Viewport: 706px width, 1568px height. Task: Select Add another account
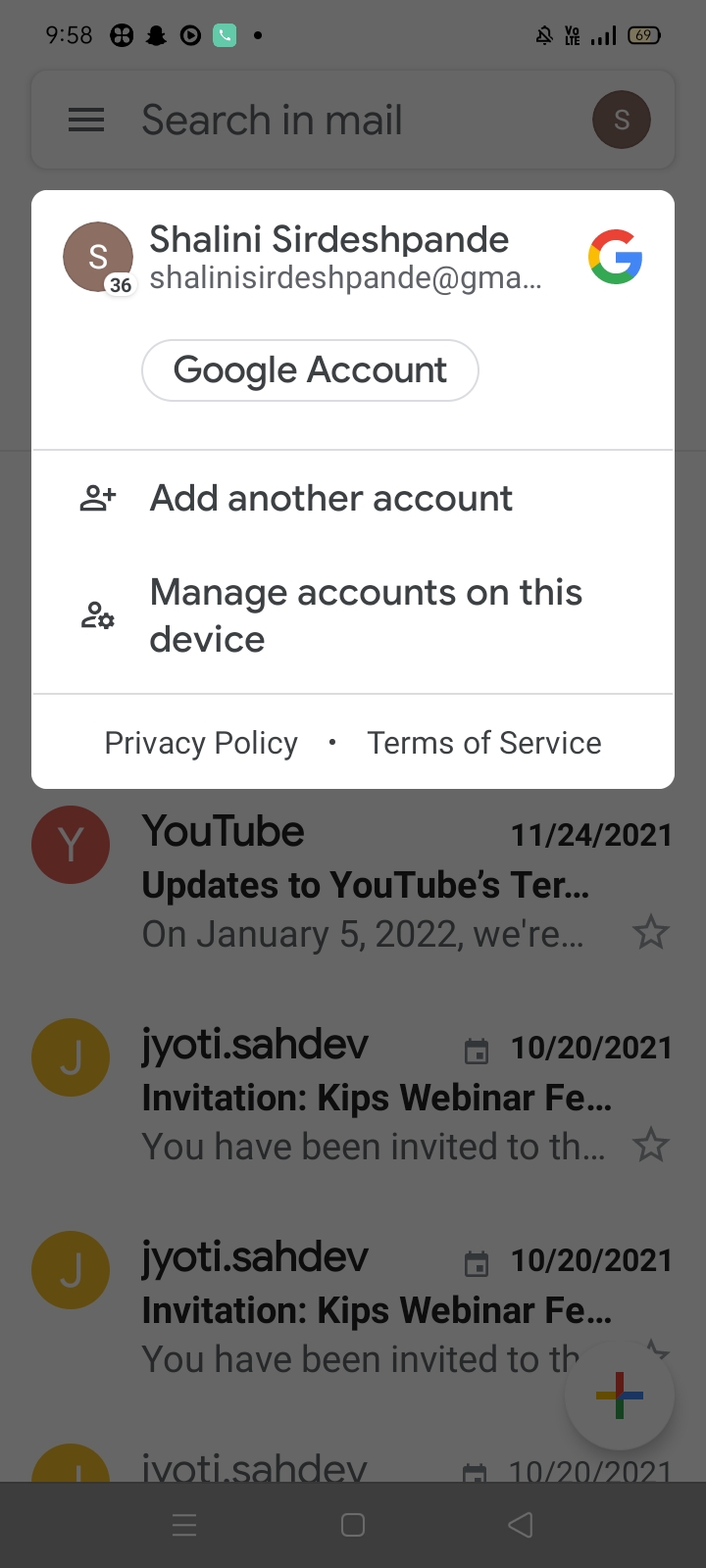pos(353,499)
